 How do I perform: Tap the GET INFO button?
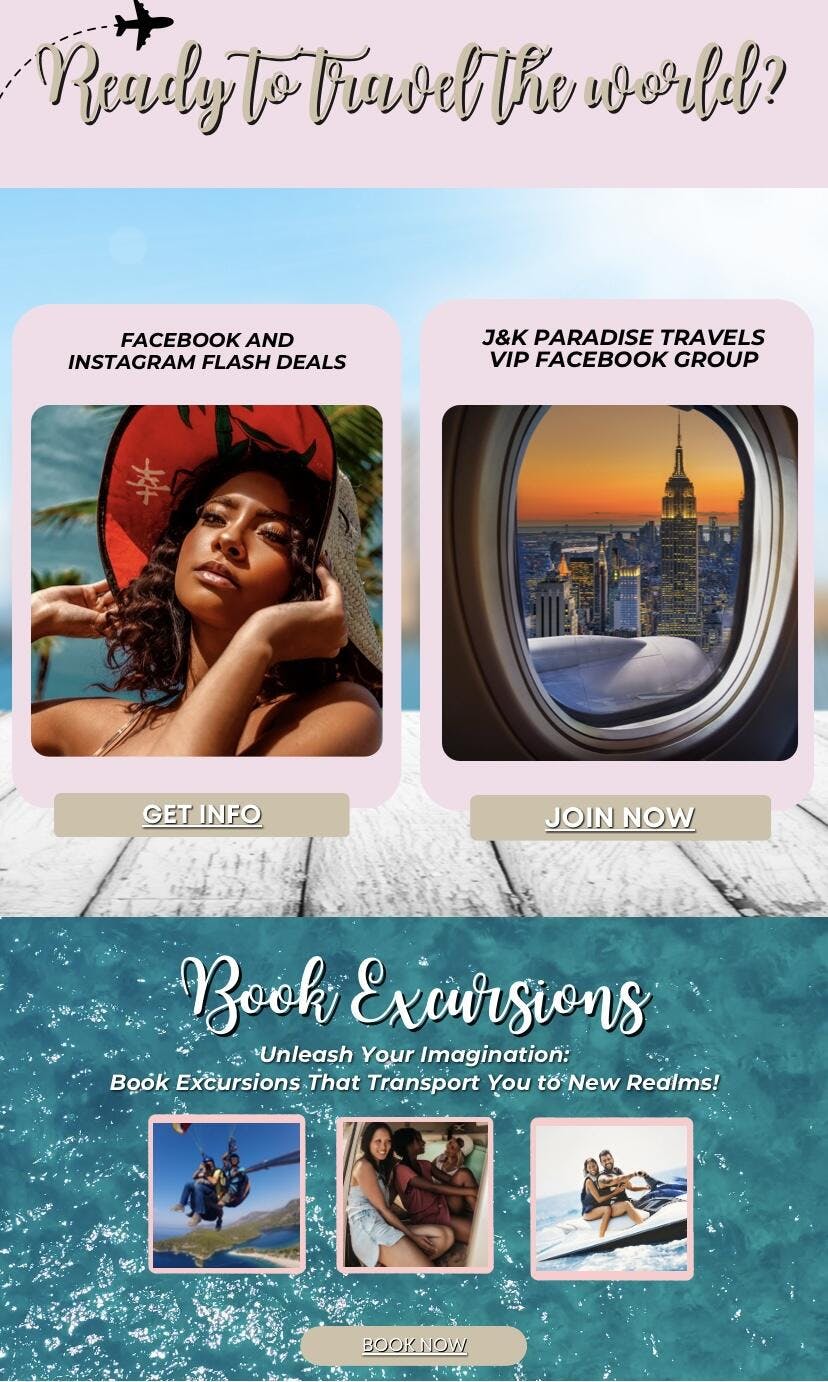pyautogui.click(x=202, y=815)
